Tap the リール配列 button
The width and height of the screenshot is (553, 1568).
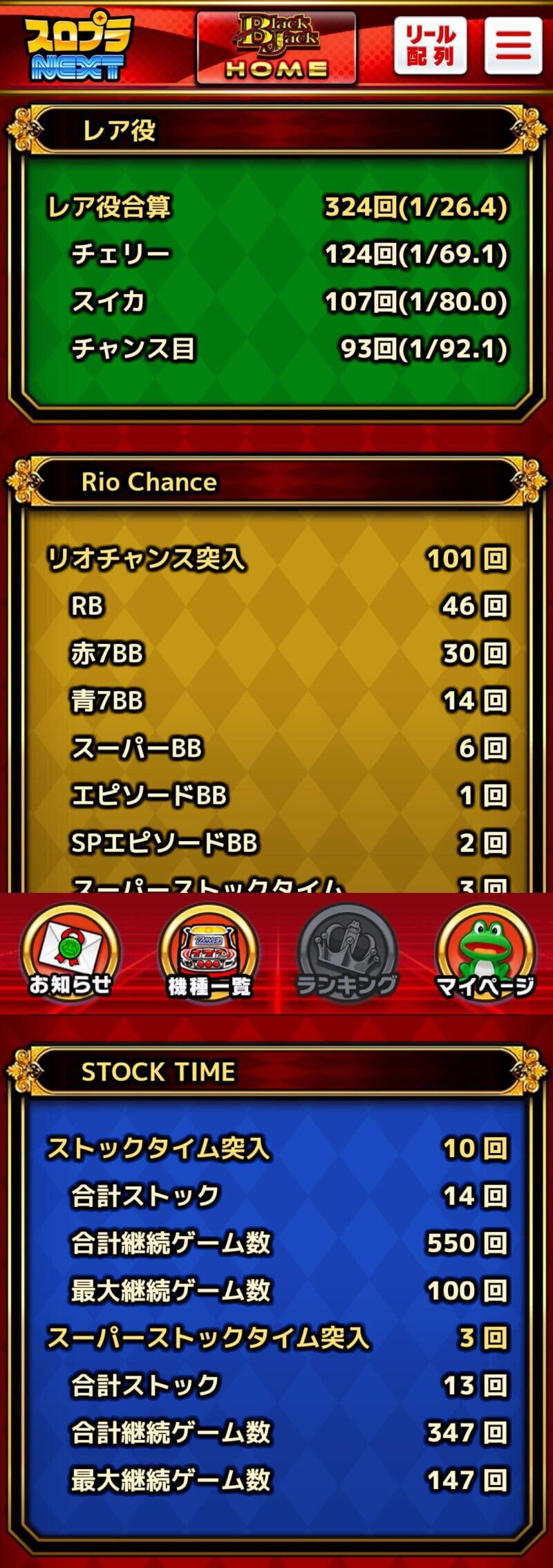tap(430, 46)
